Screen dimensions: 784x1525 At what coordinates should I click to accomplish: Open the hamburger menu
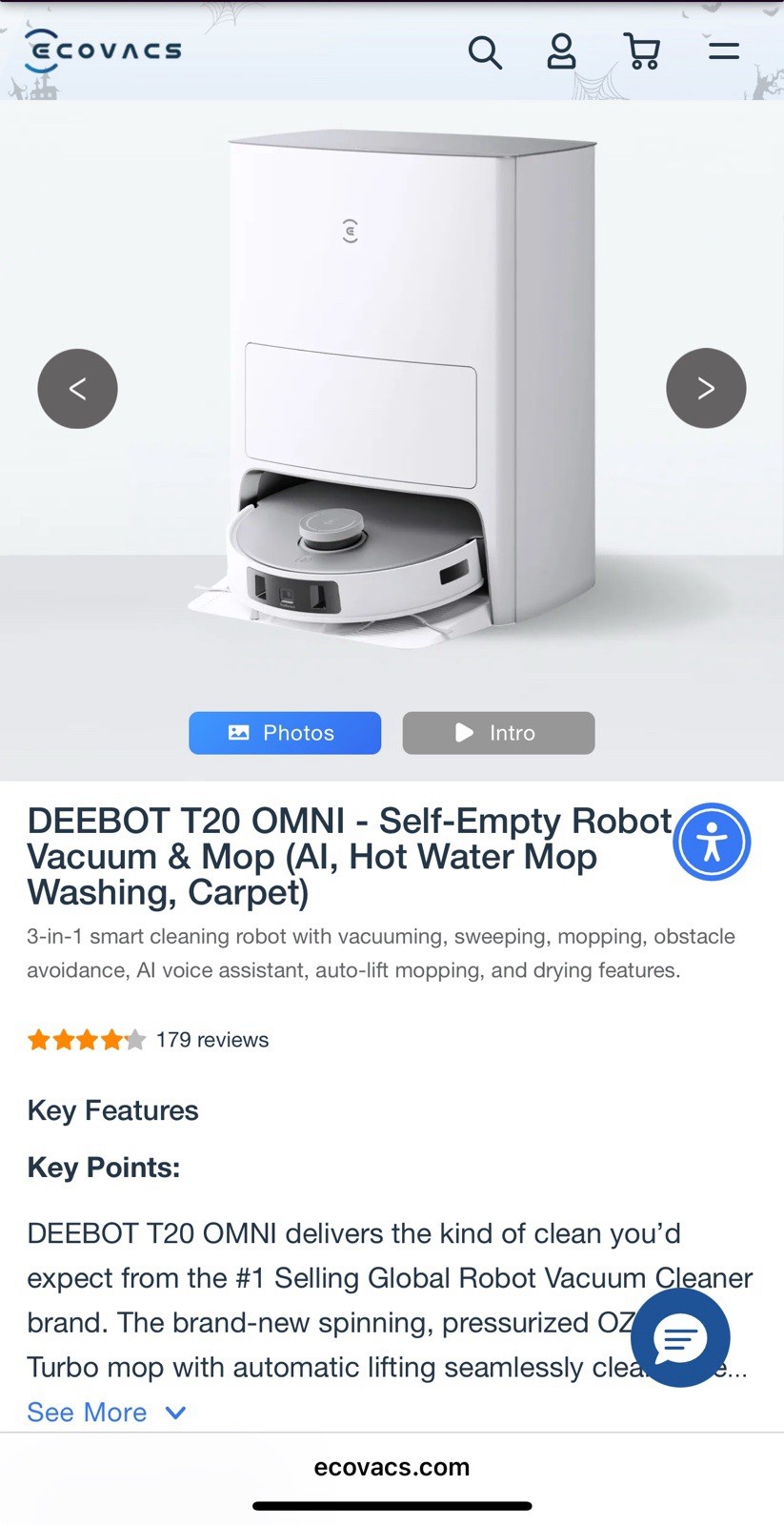[x=724, y=51]
